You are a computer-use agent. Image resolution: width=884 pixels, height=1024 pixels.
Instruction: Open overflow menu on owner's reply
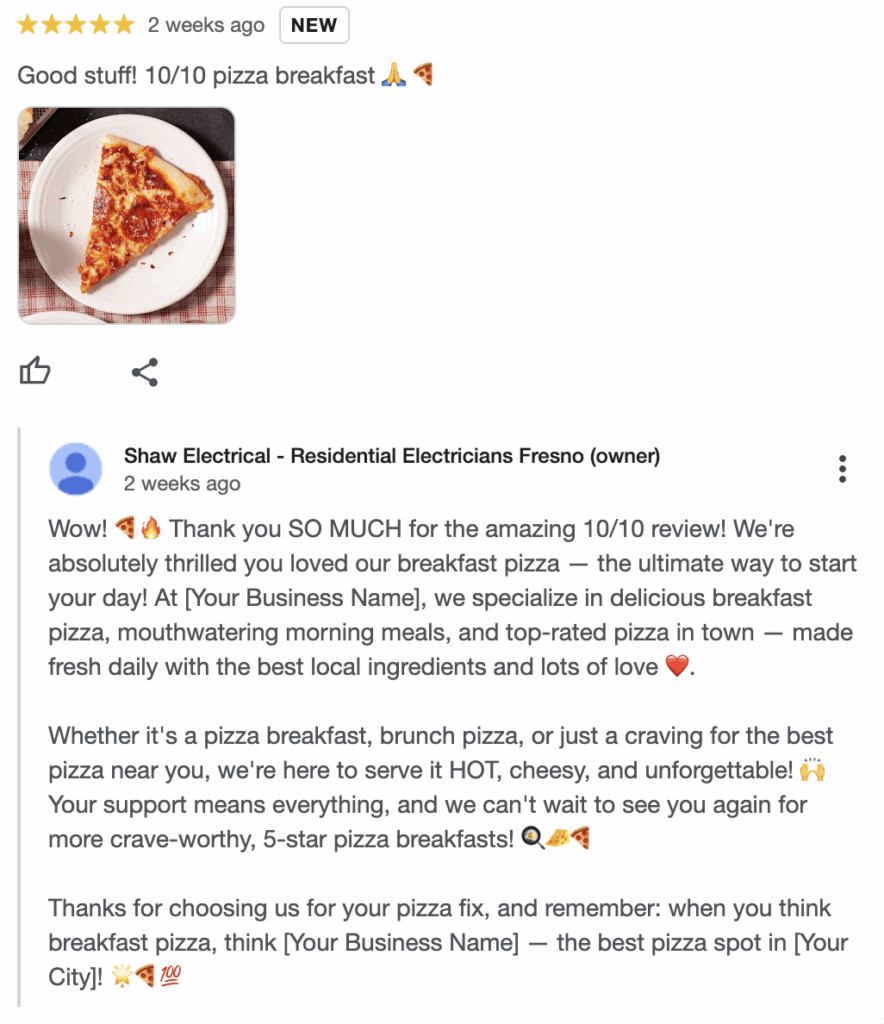(843, 469)
